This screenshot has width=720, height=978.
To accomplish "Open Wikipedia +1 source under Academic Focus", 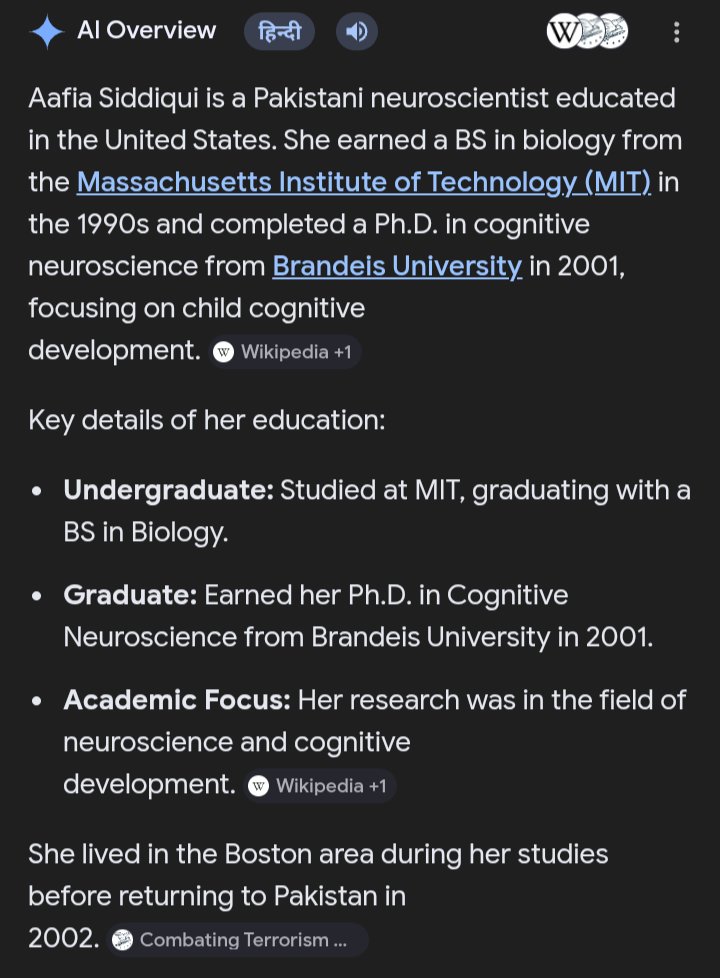I will 320,785.
